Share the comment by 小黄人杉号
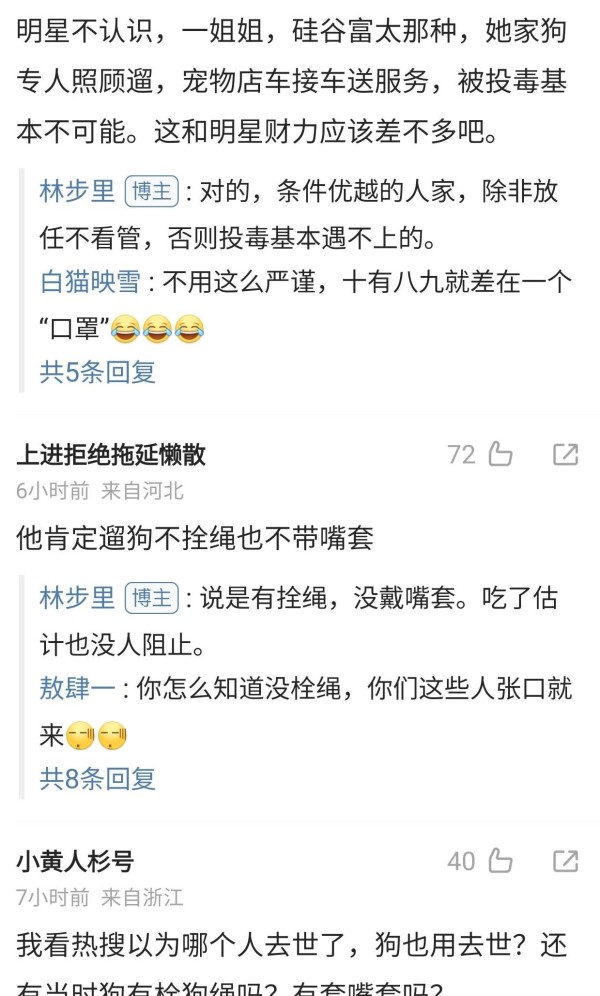This screenshot has width=600, height=996. 565,861
